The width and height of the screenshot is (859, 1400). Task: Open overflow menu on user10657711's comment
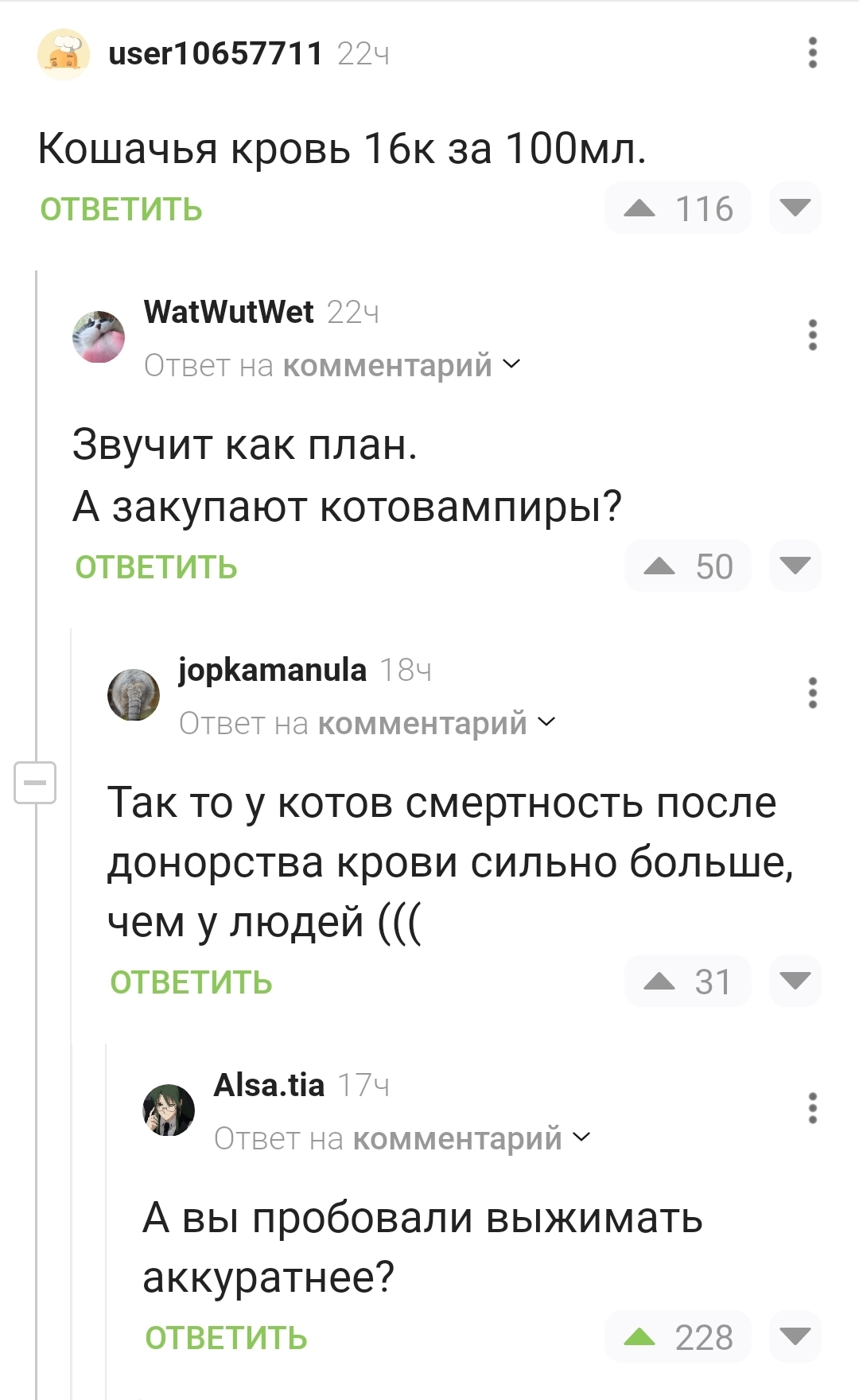coord(812,52)
